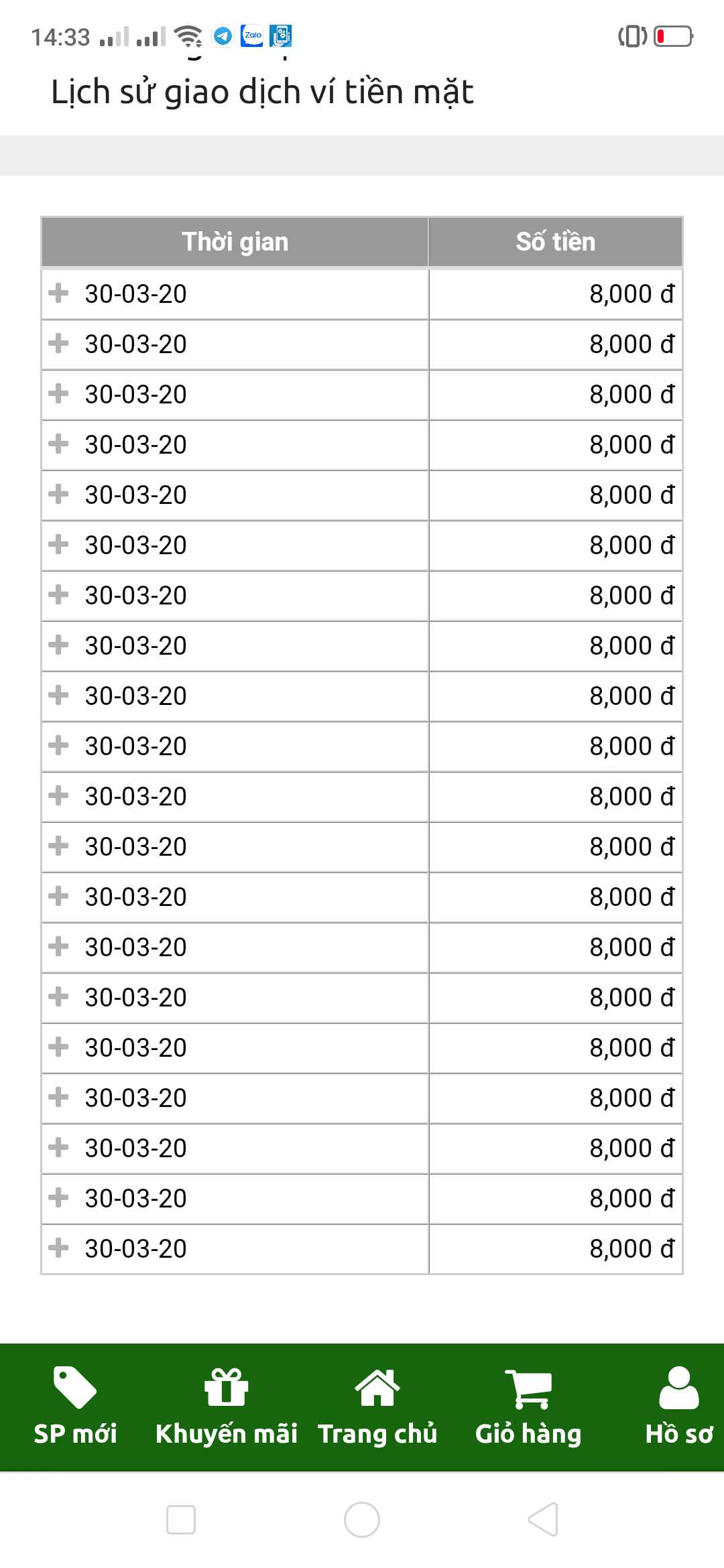Expand the last 30-03-20 transaction row
Screen dimensions: 724x1568
[x=59, y=1248]
